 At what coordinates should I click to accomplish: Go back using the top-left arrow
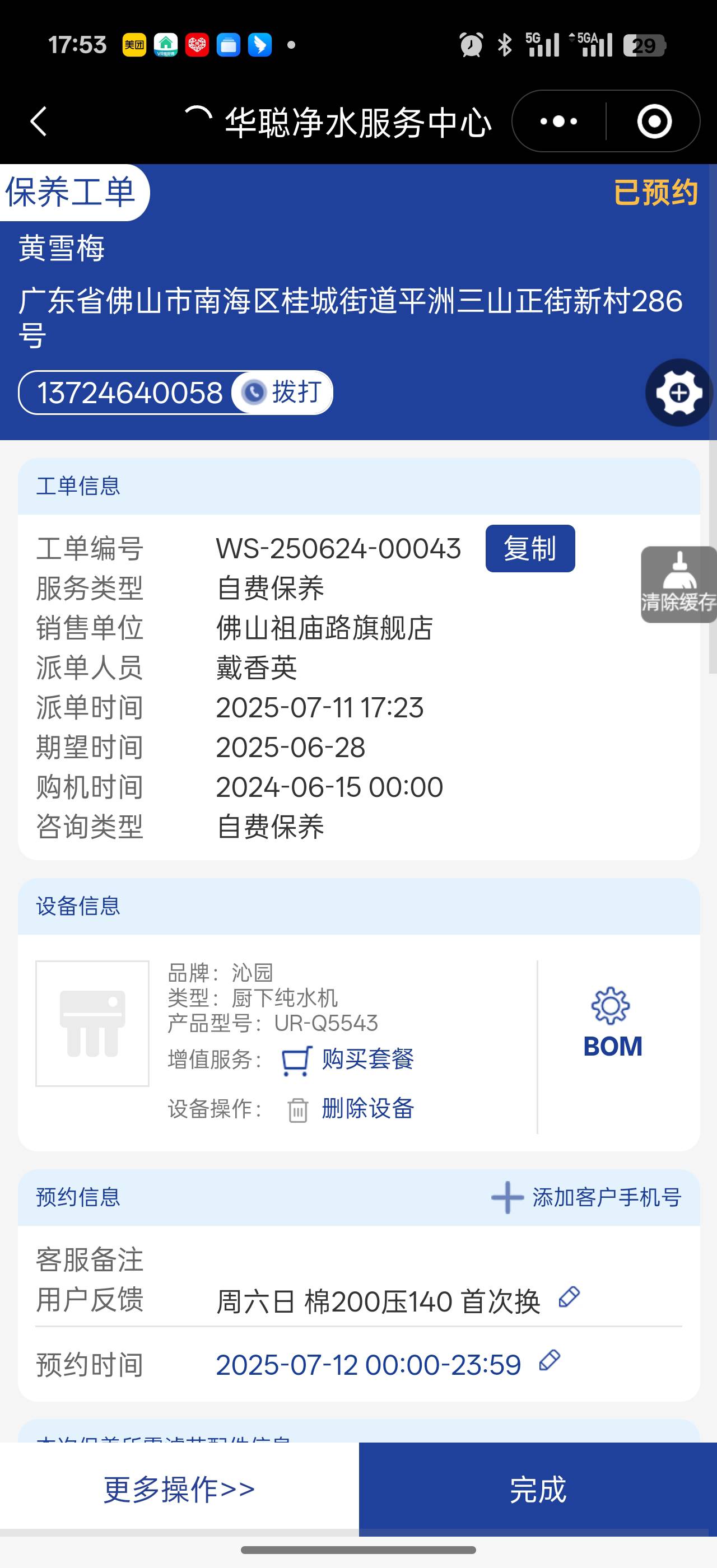pos(39,122)
